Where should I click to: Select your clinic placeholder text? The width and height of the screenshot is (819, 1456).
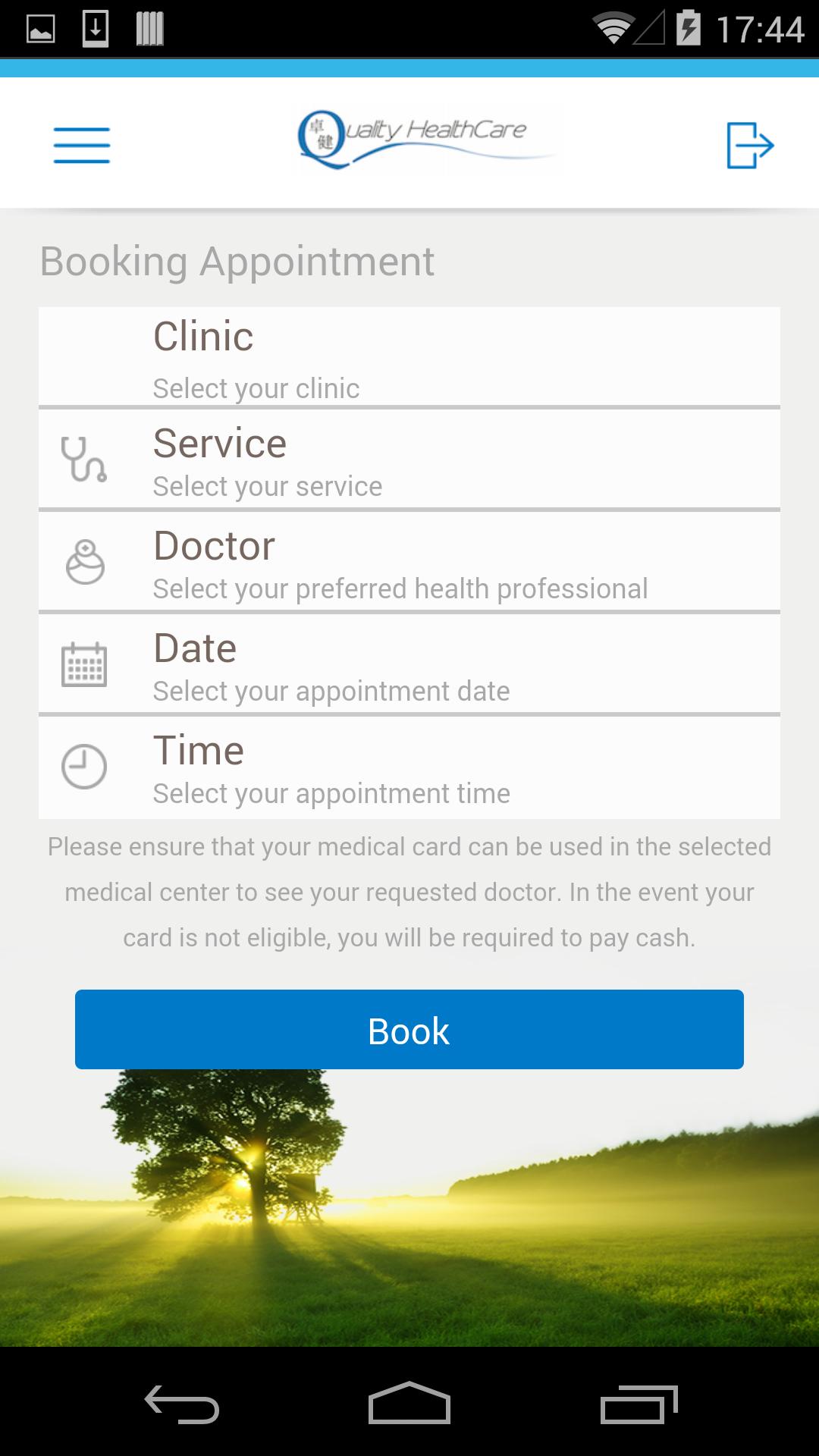pos(256,387)
